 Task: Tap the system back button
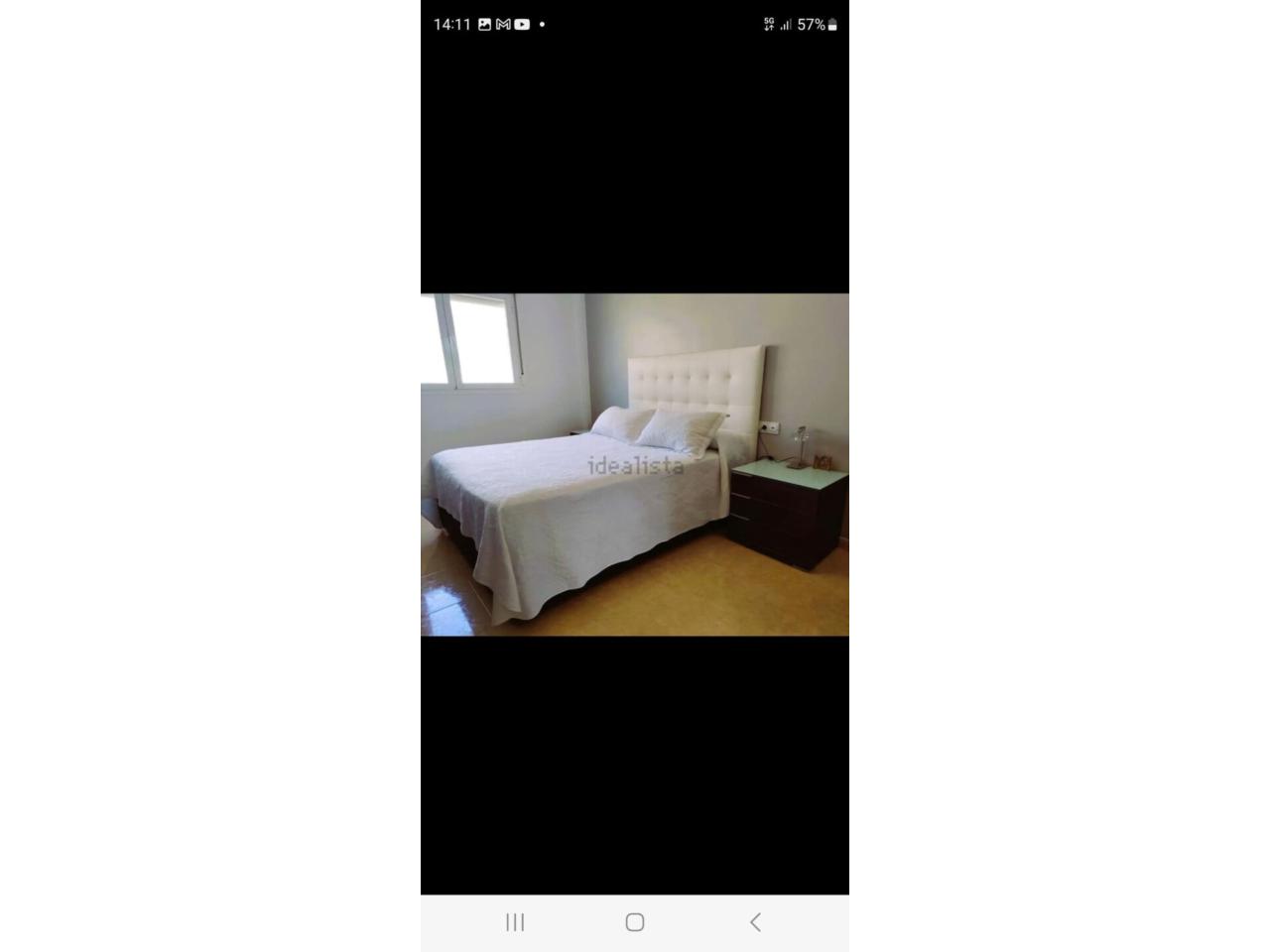755,922
